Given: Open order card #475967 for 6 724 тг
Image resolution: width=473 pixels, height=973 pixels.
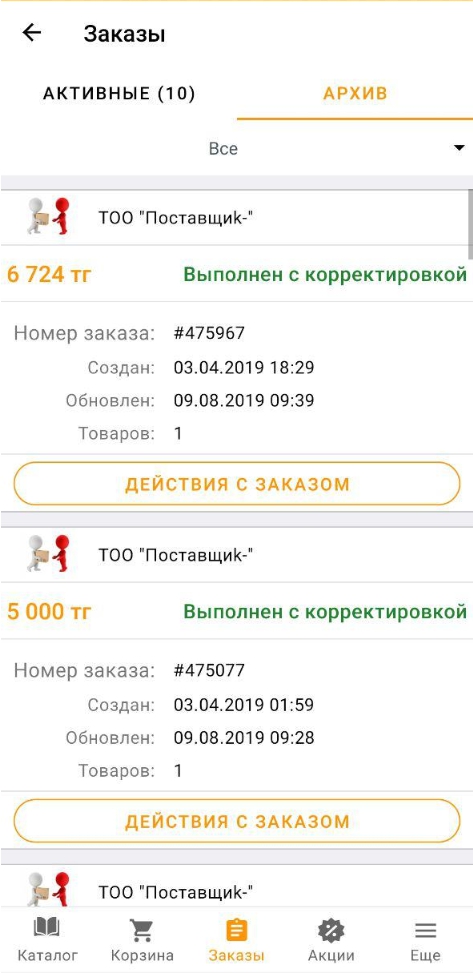Looking at the screenshot, I should [x=236, y=351].
